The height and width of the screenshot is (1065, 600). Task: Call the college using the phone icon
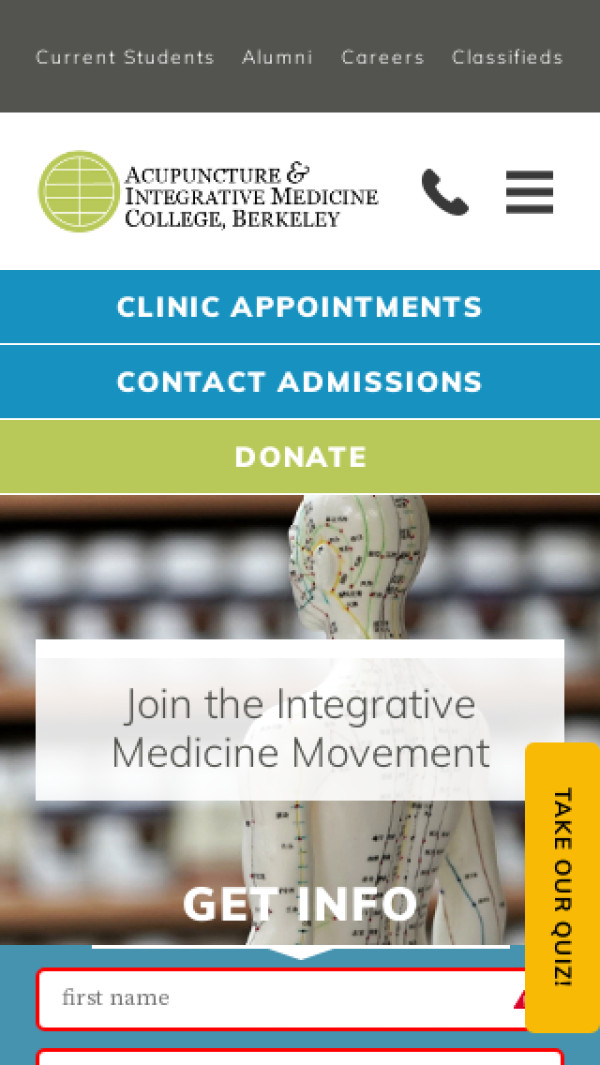(x=445, y=192)
